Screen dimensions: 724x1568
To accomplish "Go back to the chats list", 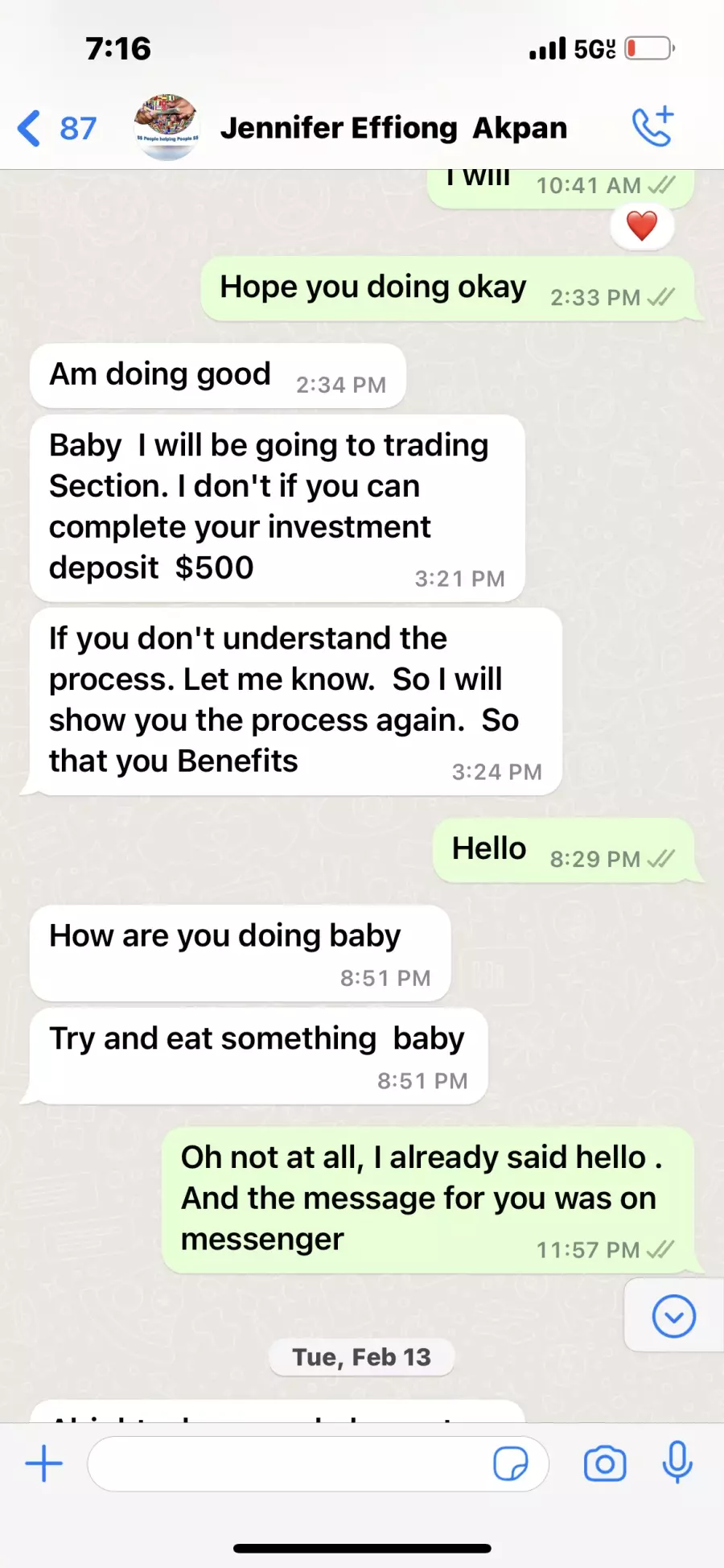I will pos(56,128).
